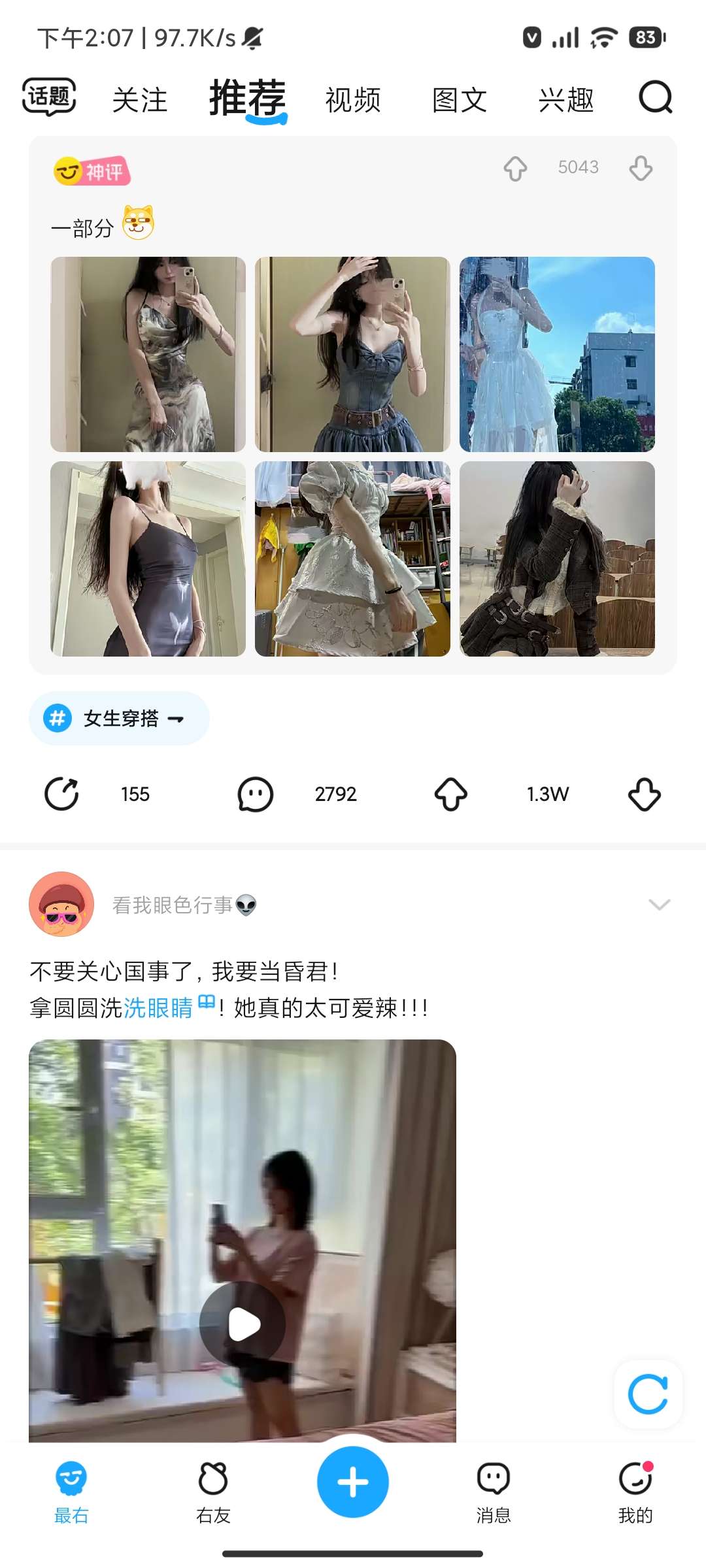The image size is (706, 1568).
Task: Open 看我眼色行事 user avatar
Action: 61,904
